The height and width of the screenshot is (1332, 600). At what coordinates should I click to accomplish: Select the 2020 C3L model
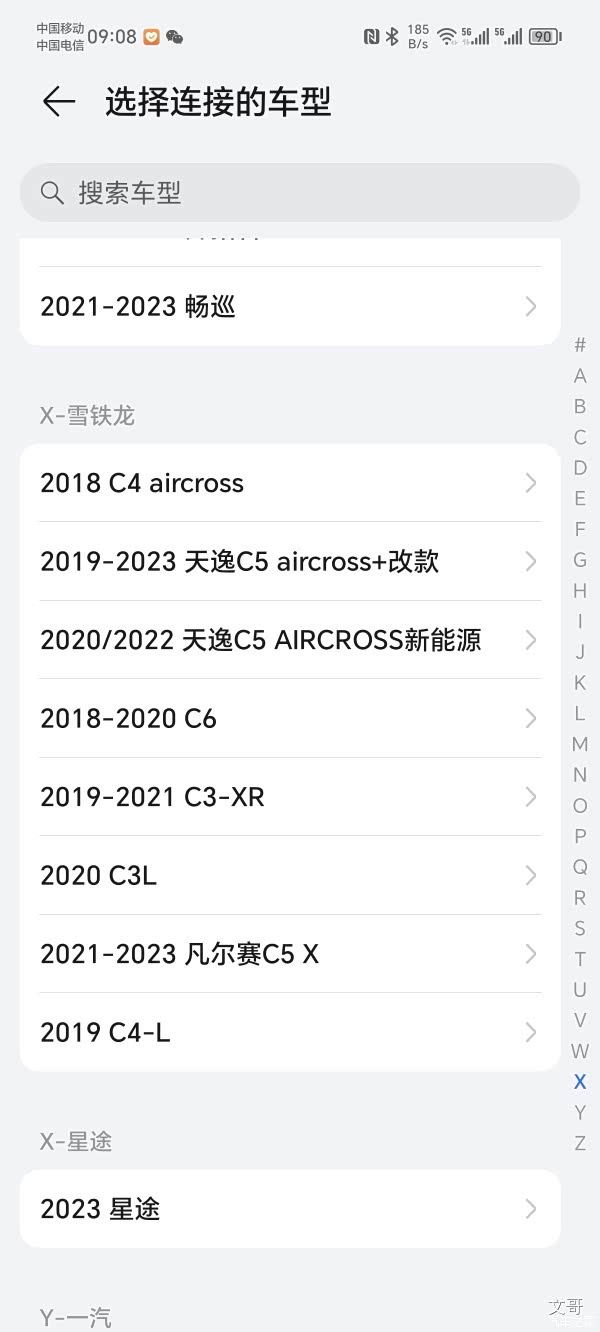coord(290,875)
